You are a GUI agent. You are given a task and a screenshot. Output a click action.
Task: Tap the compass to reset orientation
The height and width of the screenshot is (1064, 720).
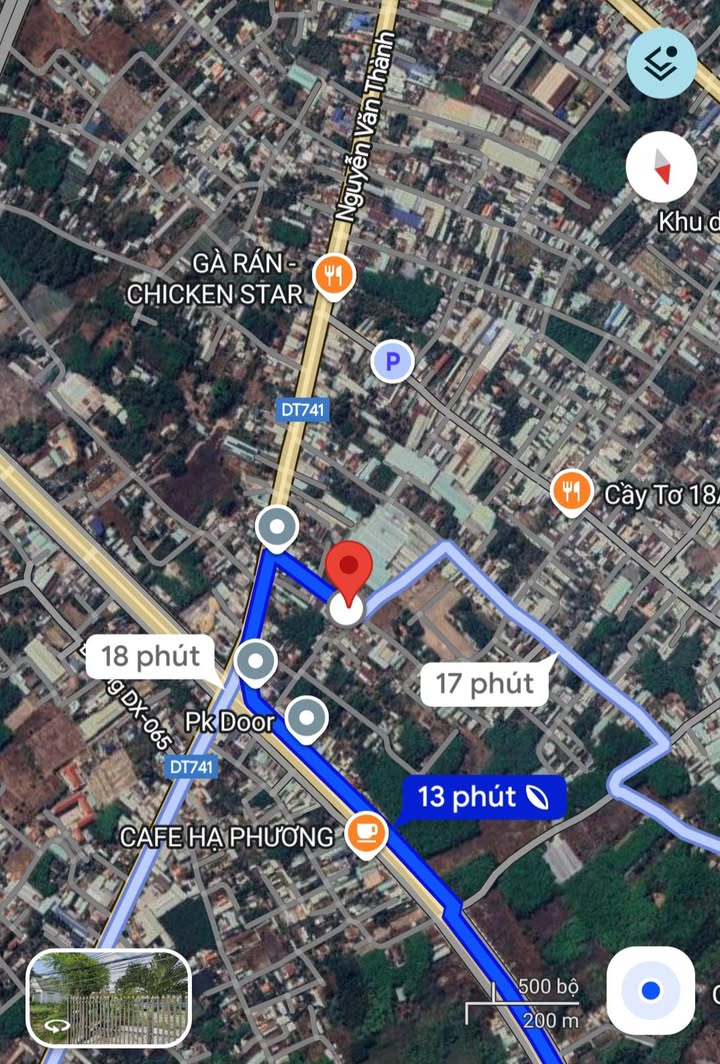(x=661, y=167)
